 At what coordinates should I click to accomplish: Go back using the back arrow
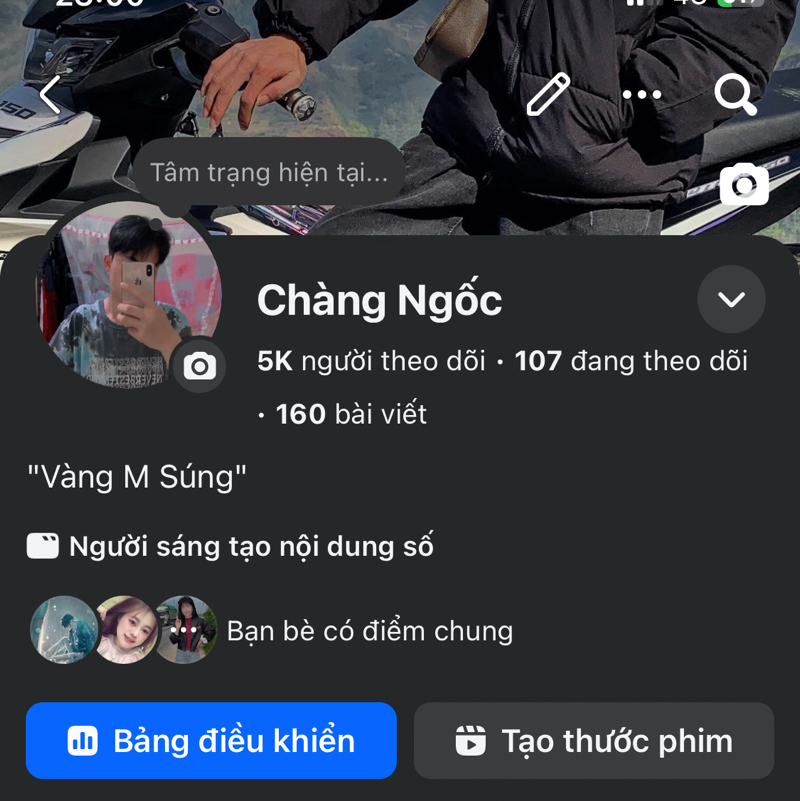[51, 96]
